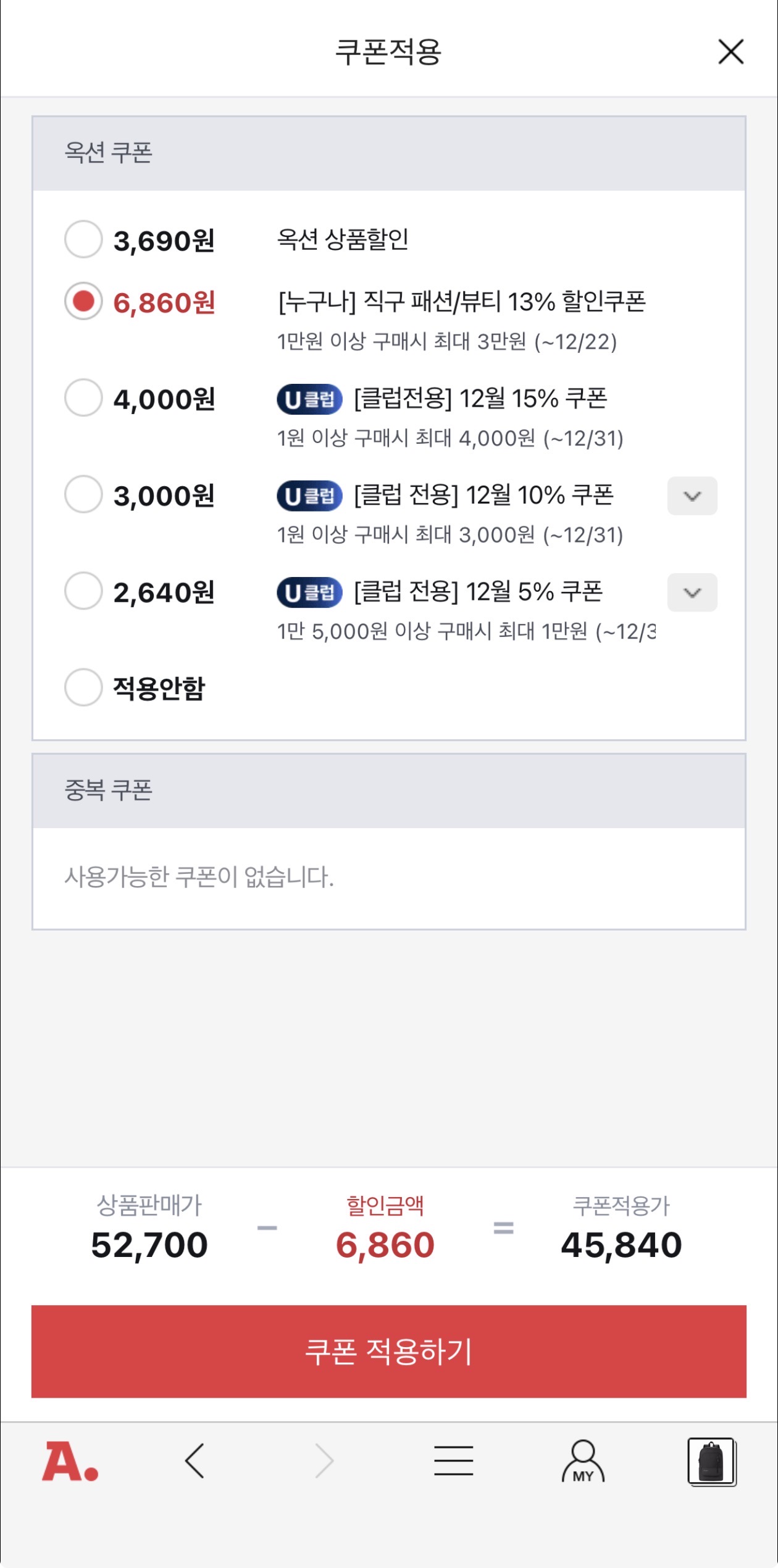778x1568 pixels.
Task: Select the 3,000원 12월 10% coupon
Action: 84,496
